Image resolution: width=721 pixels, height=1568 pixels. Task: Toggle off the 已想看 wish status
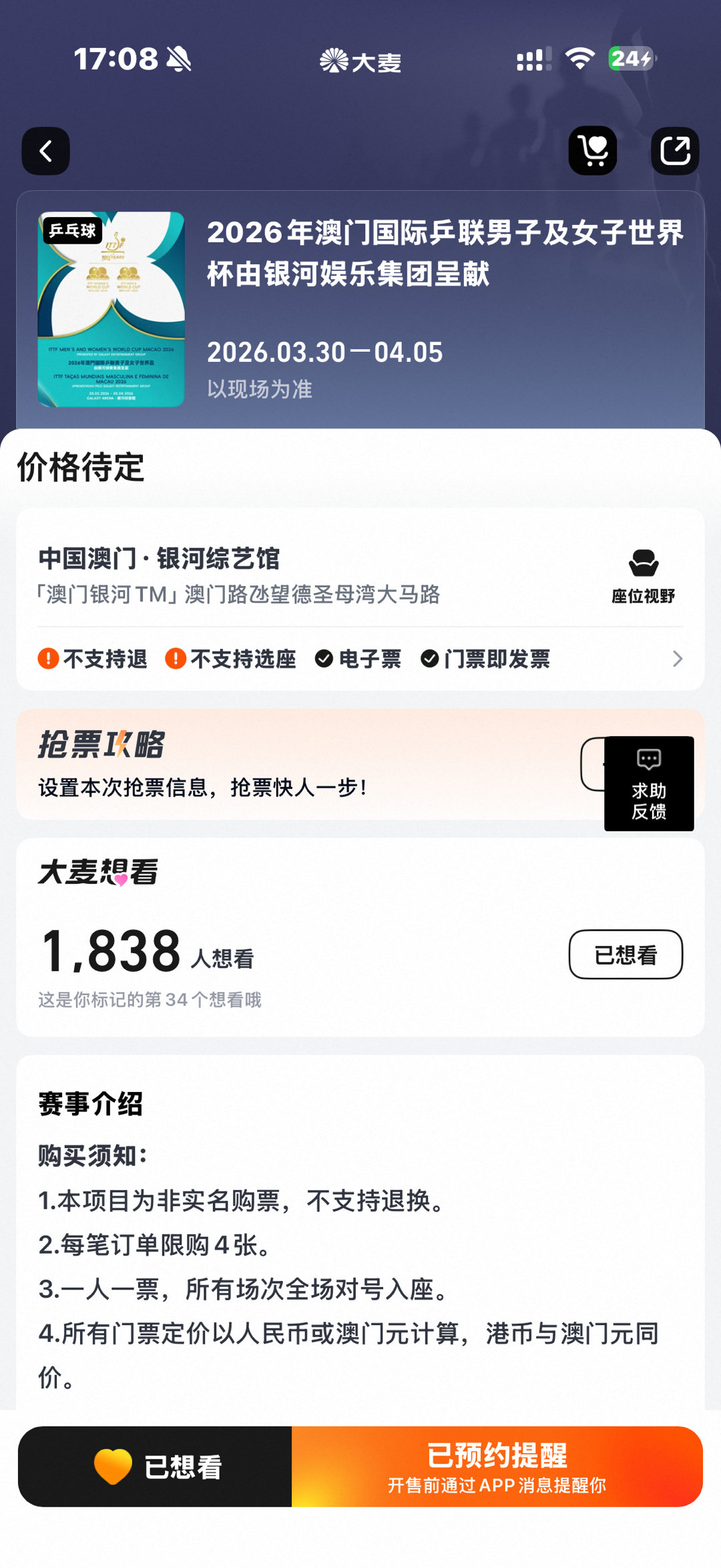point(625,955)
